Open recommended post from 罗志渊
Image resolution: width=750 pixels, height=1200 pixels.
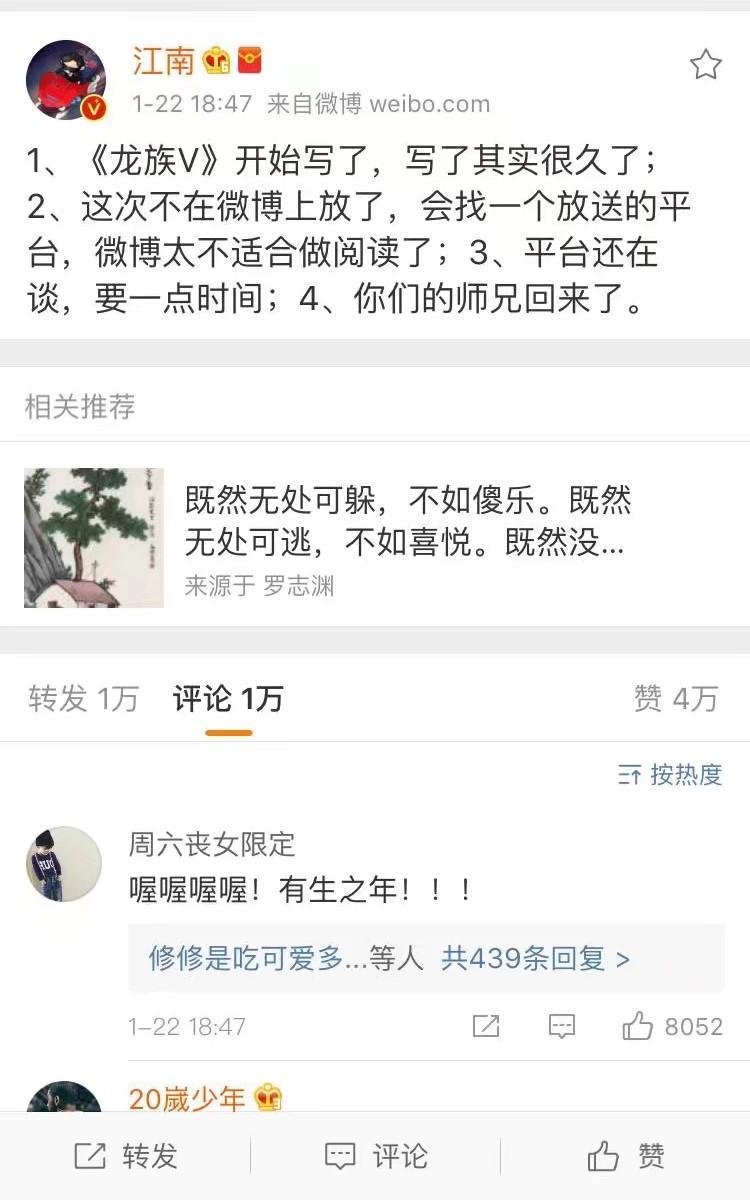click(x=375, y=538)
